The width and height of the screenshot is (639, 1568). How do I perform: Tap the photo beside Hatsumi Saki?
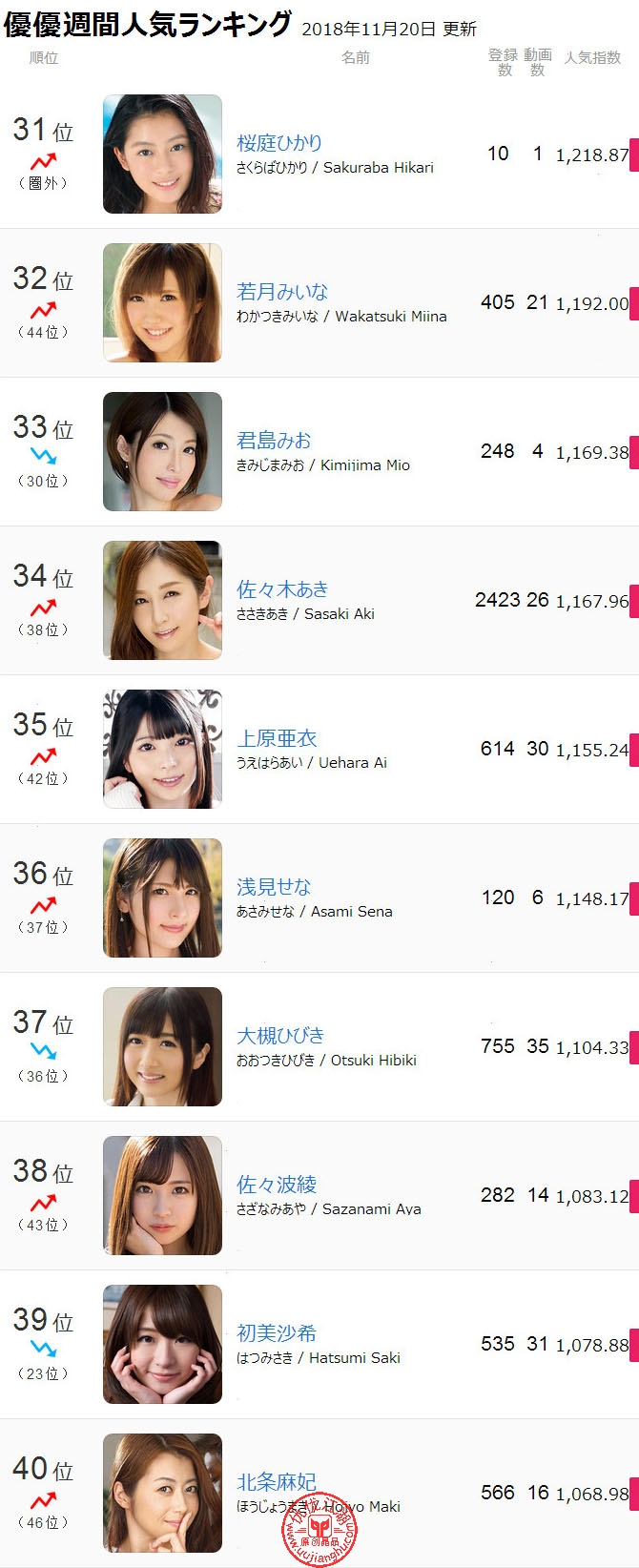point(162,1344)
